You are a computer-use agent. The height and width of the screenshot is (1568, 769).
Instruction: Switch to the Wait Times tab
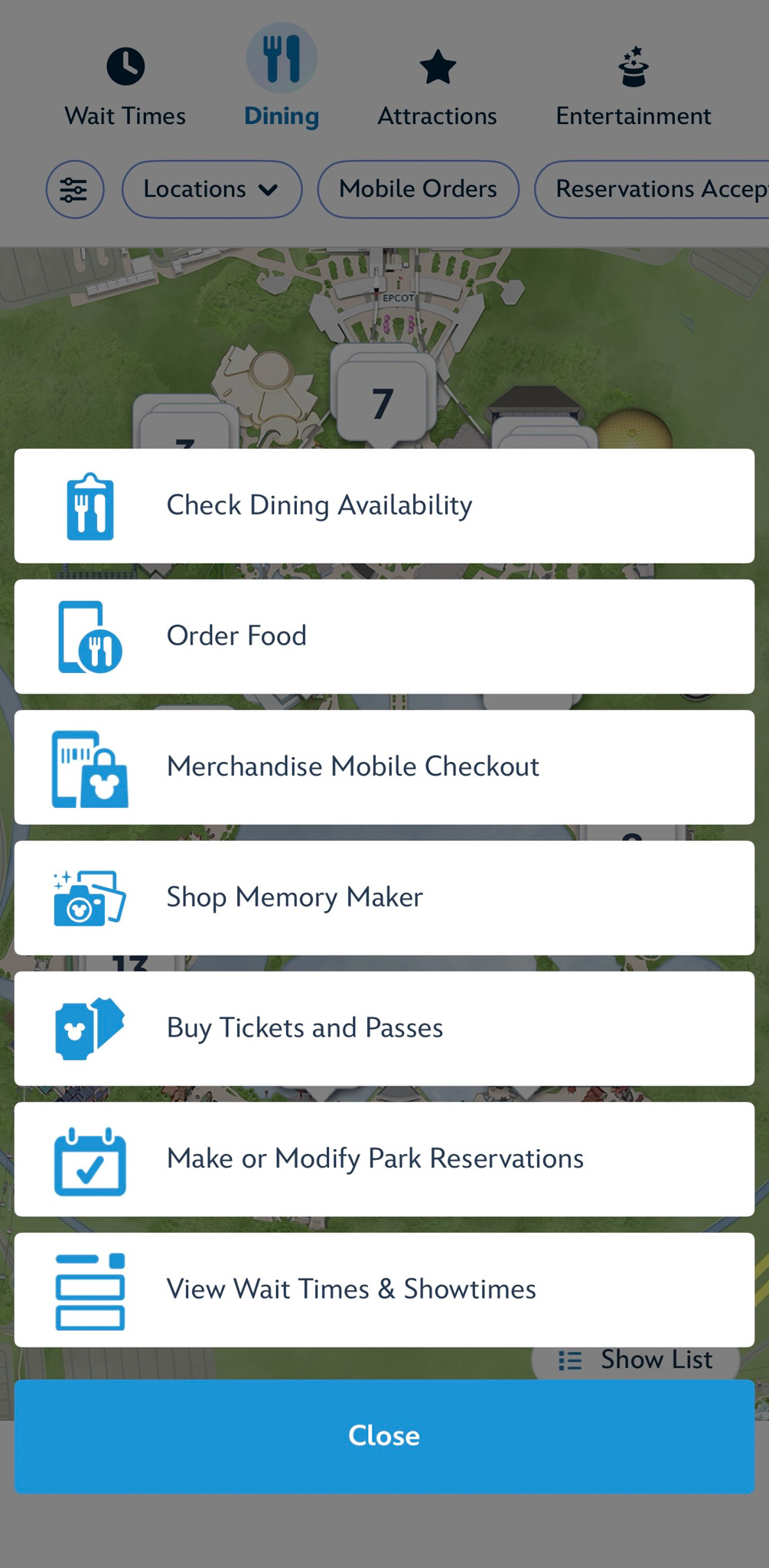[x=125, y=86]
